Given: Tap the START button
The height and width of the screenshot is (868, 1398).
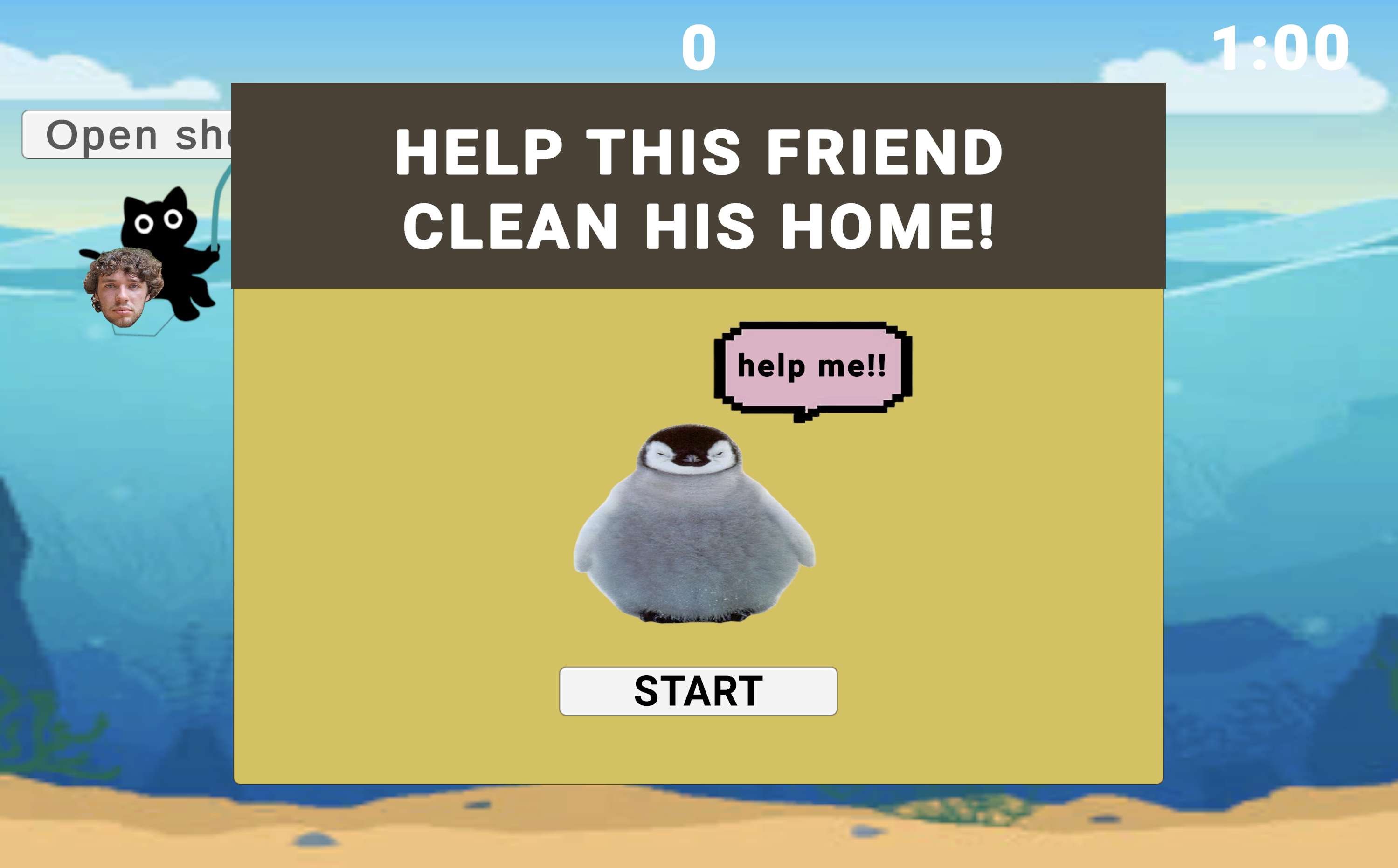Looking at the screenshot, I should (x=698, y=690).
